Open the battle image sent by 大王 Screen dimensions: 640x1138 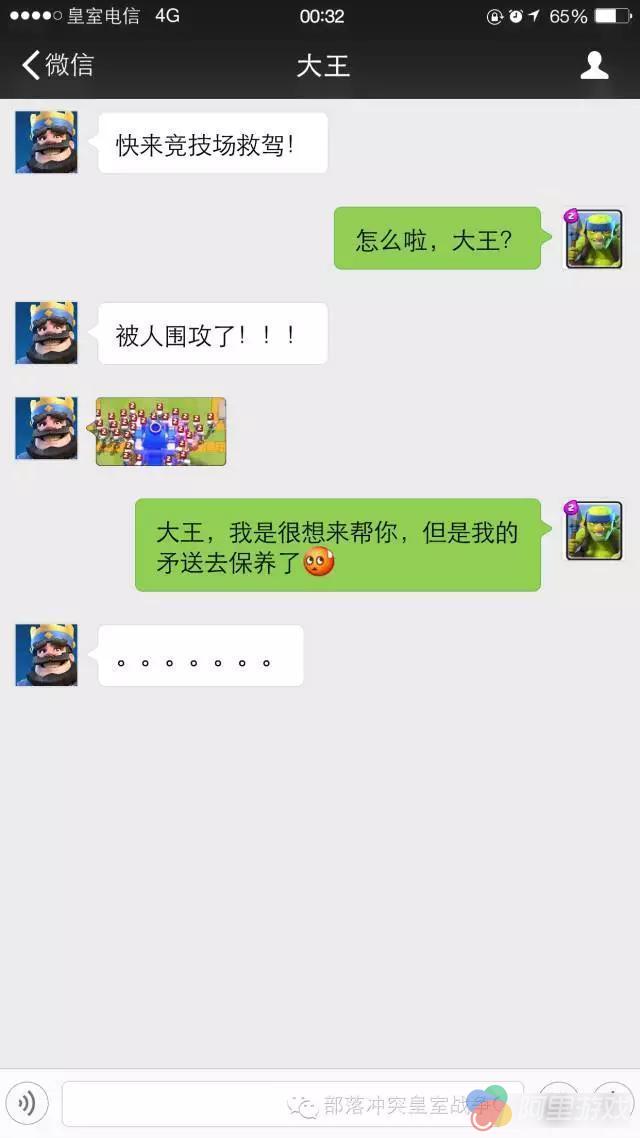(x=161, y=431)
